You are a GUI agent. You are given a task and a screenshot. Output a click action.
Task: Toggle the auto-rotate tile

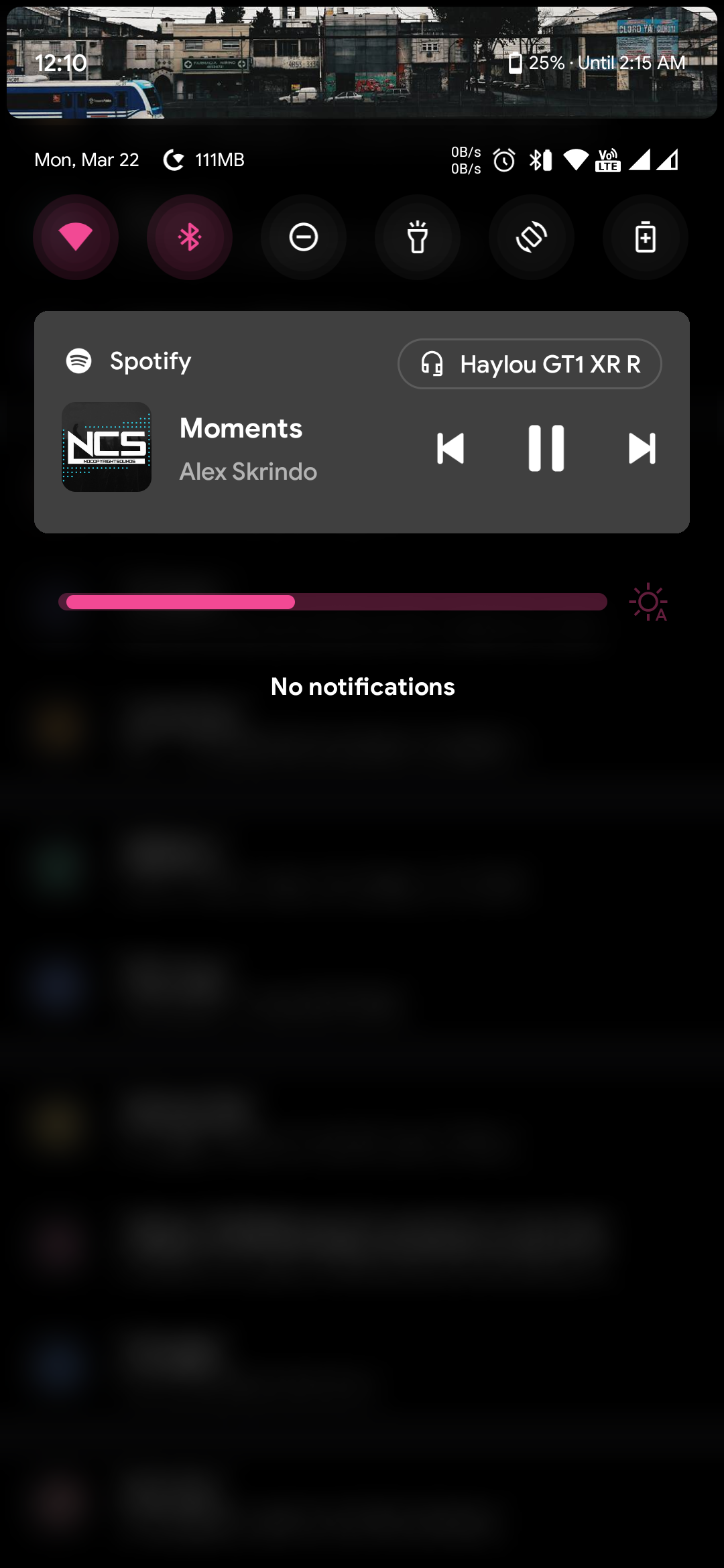[x=532, y=237]
